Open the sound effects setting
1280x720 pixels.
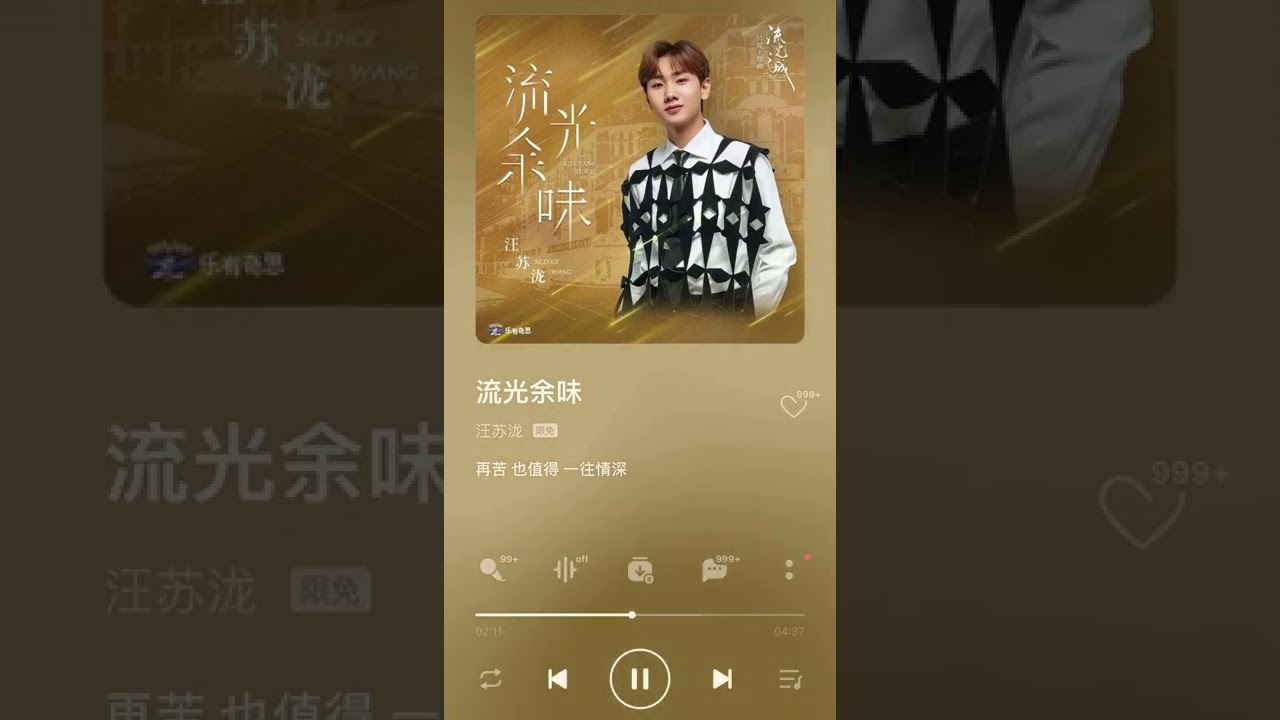[565, 570]
